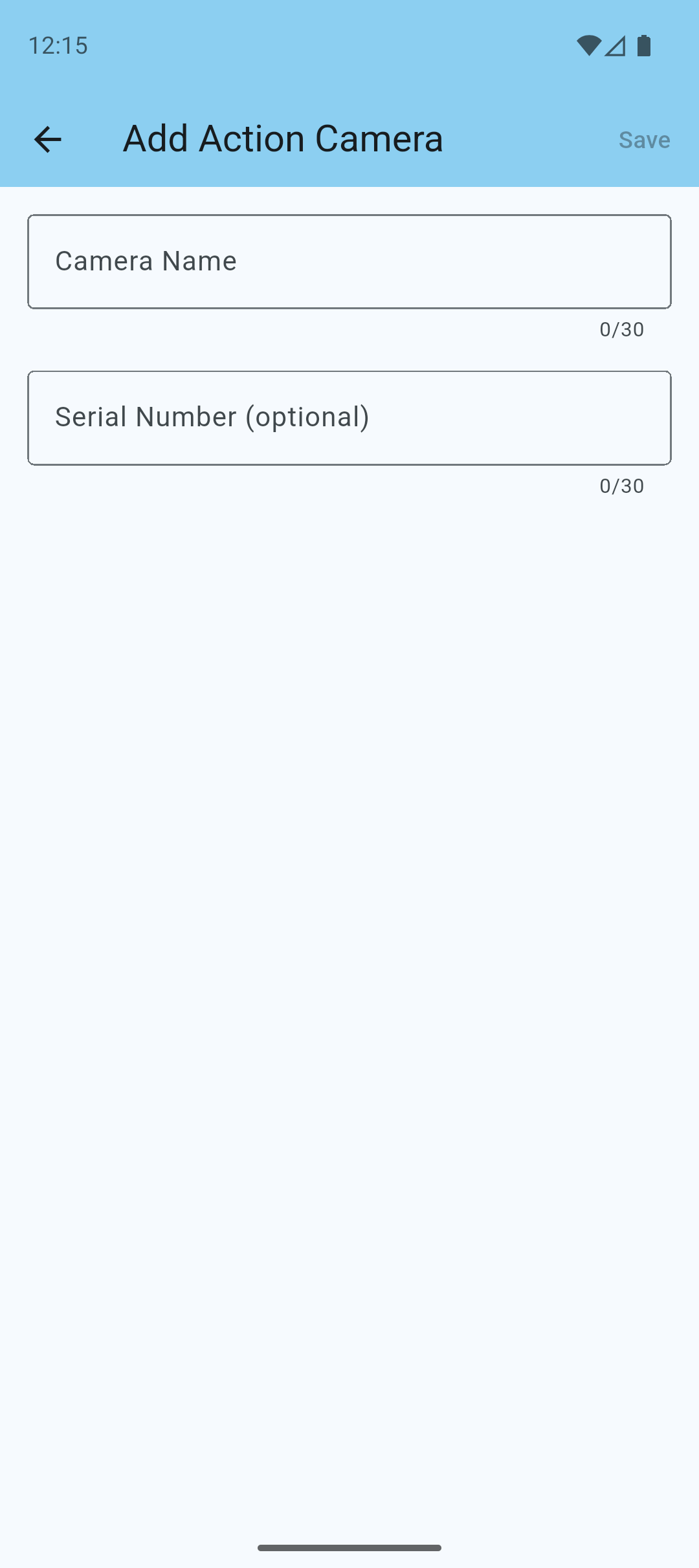The width and height of the screenshot is (699, 1568).
Task: Focus the Camera Name field
Action: [349, 261]
